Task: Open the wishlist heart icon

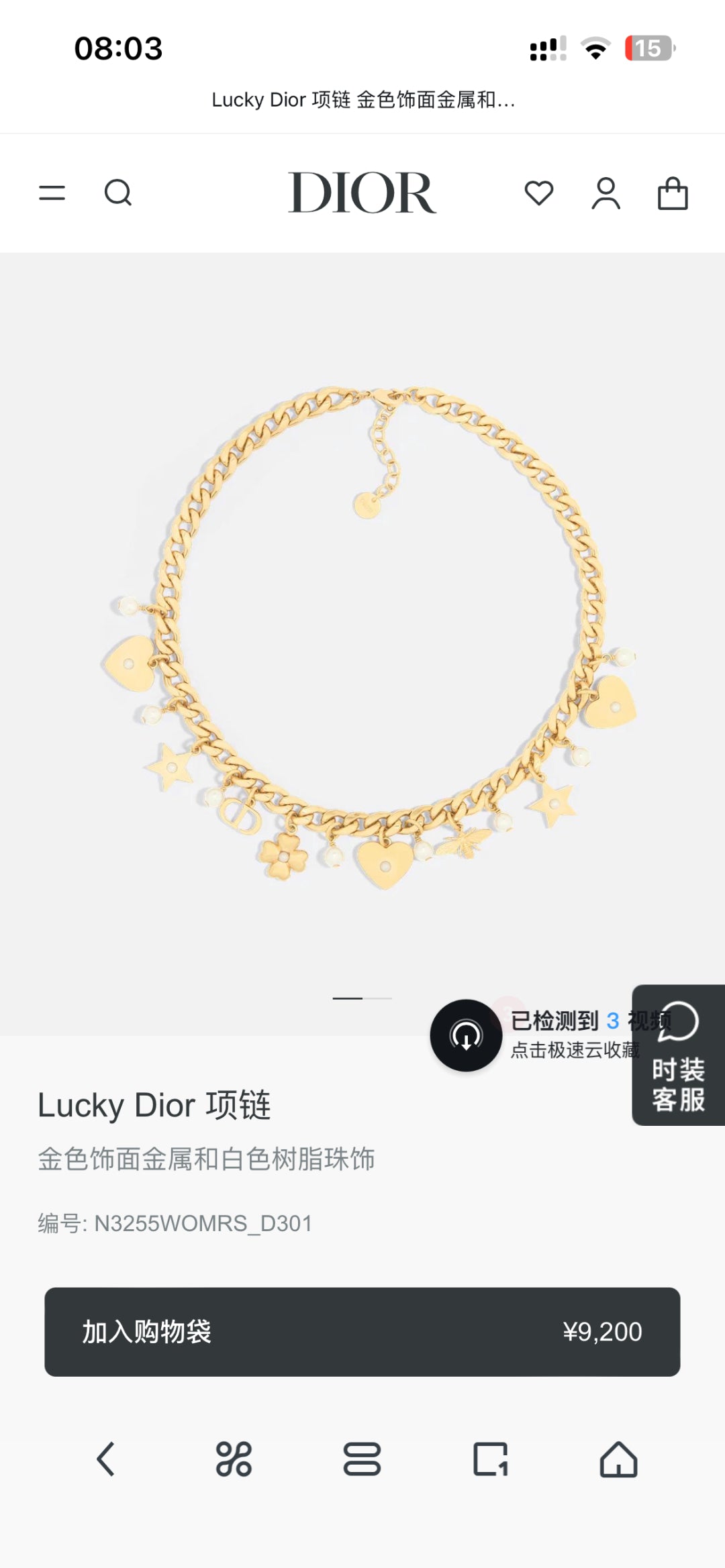Action: [x=538, y=193]
